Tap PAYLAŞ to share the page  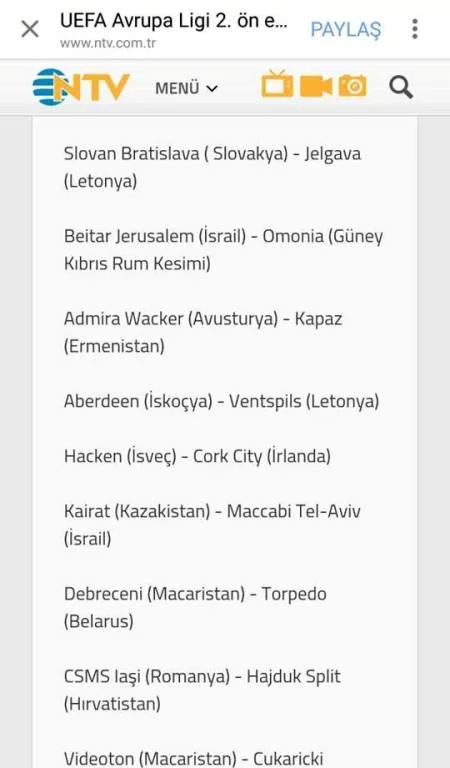click(346, 29)
